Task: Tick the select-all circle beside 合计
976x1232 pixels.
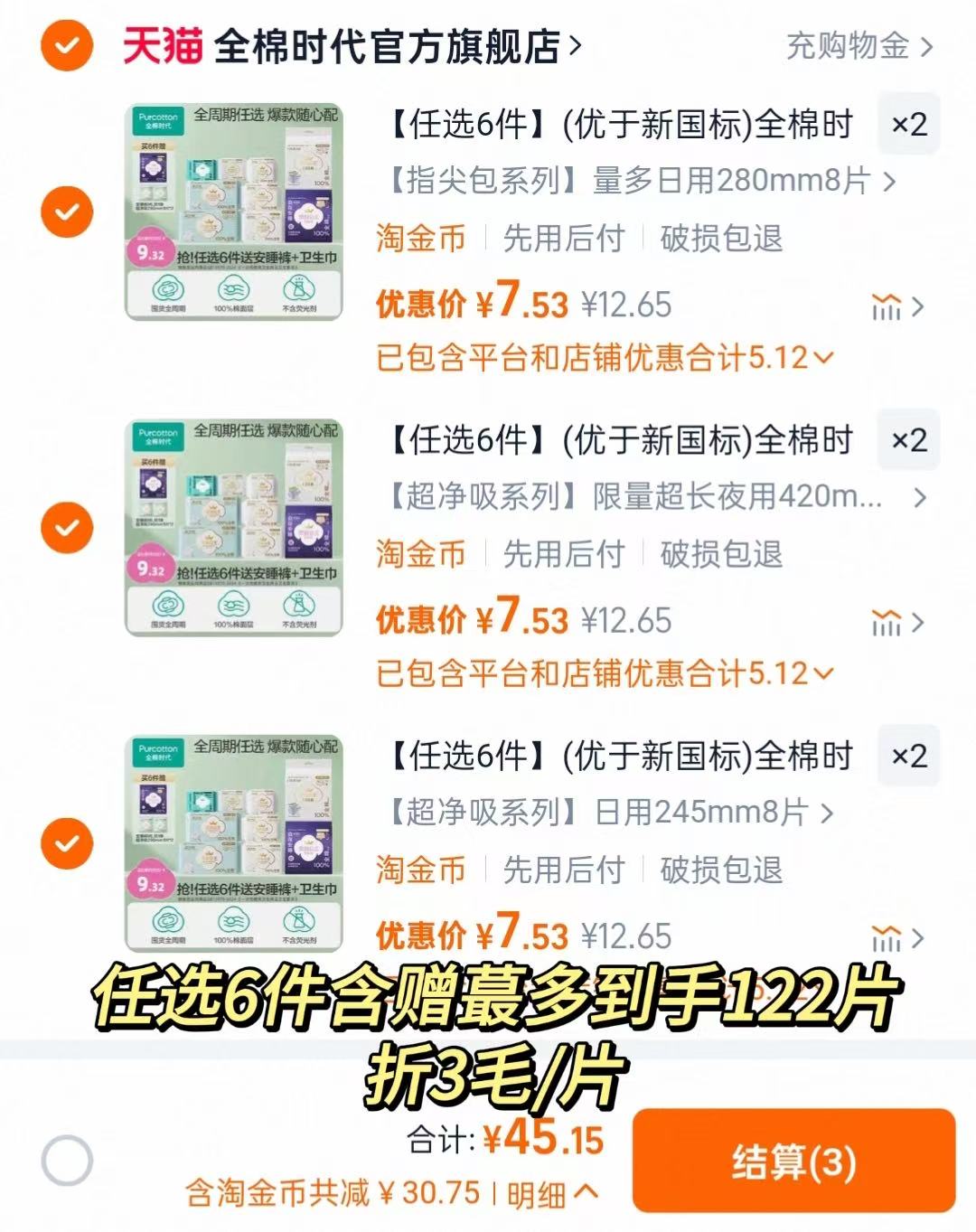Action: point(67,1161)
